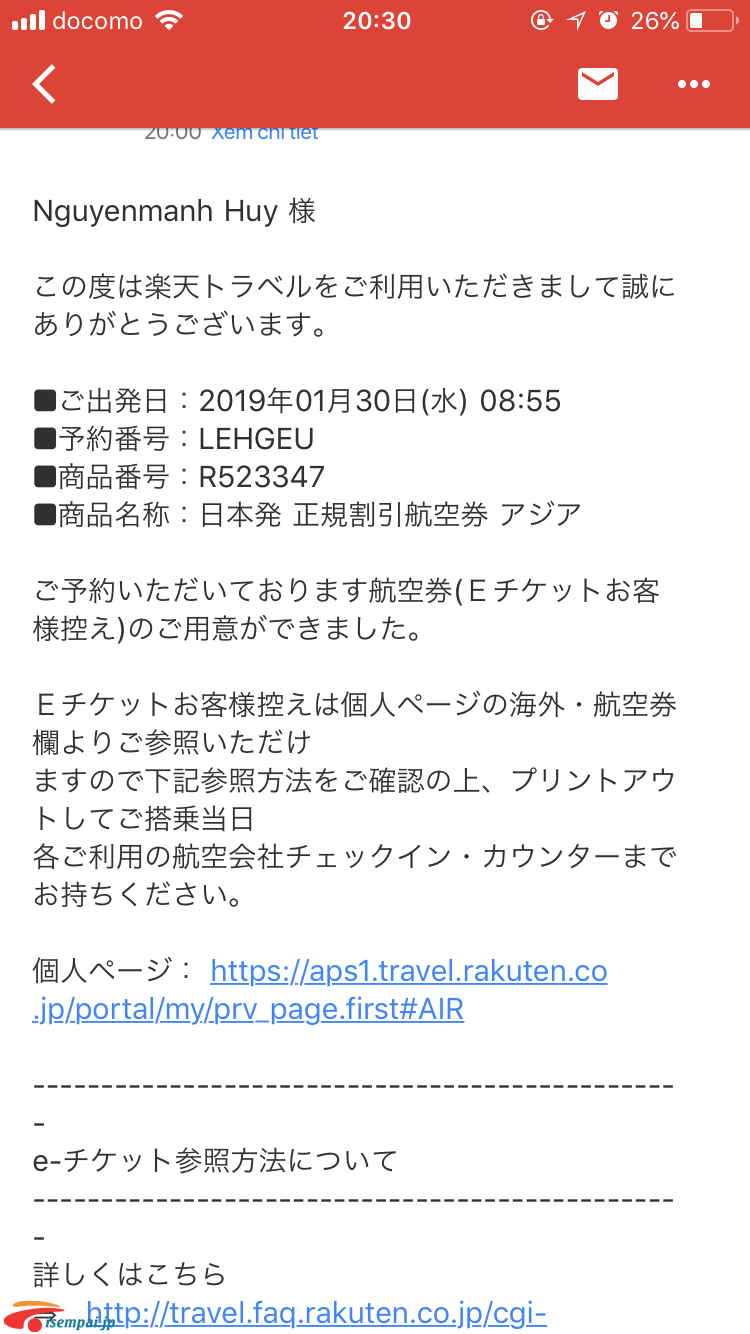
Task: Open the three-dot overflow menu
Action: click(x=694, y=85)
